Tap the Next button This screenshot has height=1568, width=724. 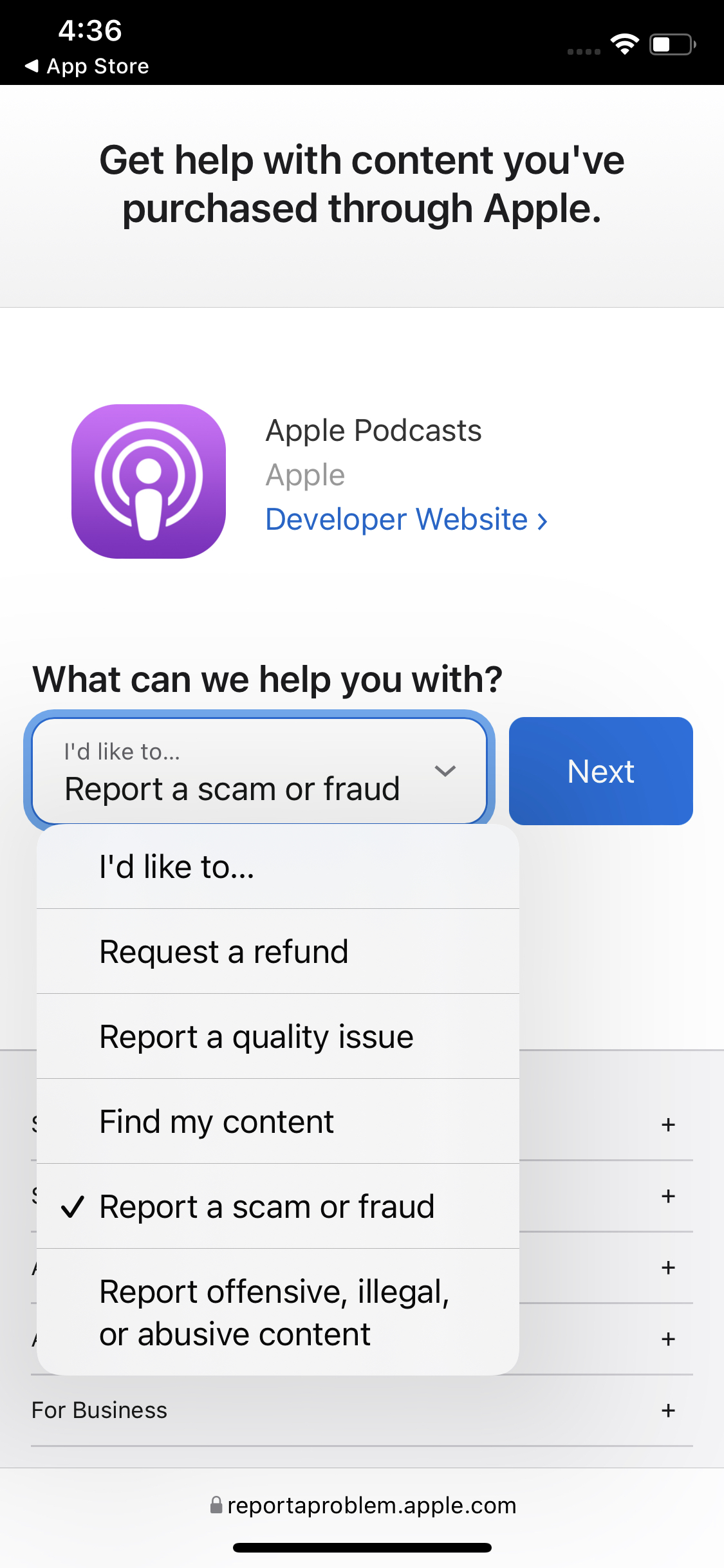coord(600,771)
